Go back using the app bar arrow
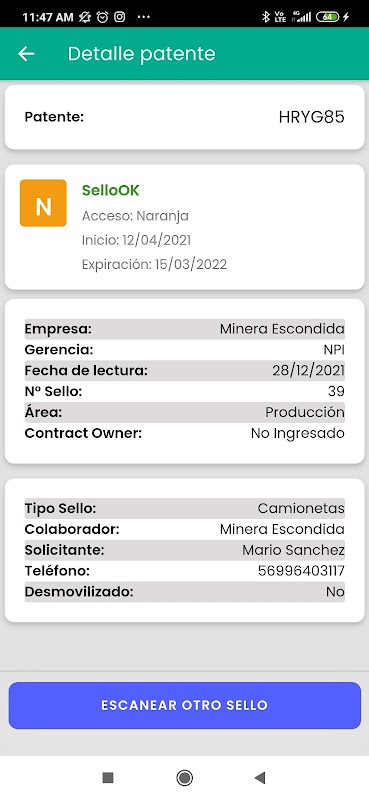The height and width of the screenshot is (800, 369). (26, 54)
